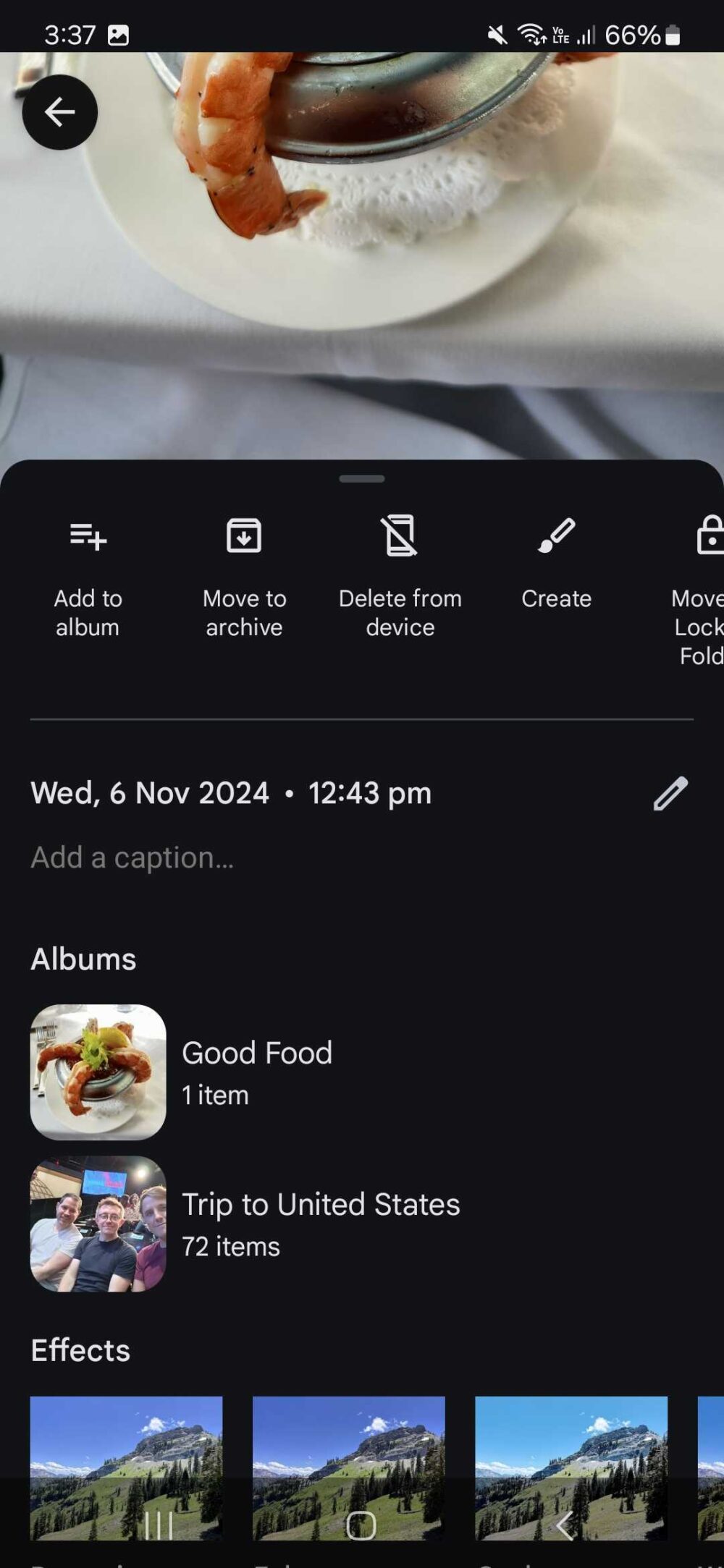Screen dimensions: 724x1568
Task: Tap the Move to Locked Folder icon
Action: (710, 537)
